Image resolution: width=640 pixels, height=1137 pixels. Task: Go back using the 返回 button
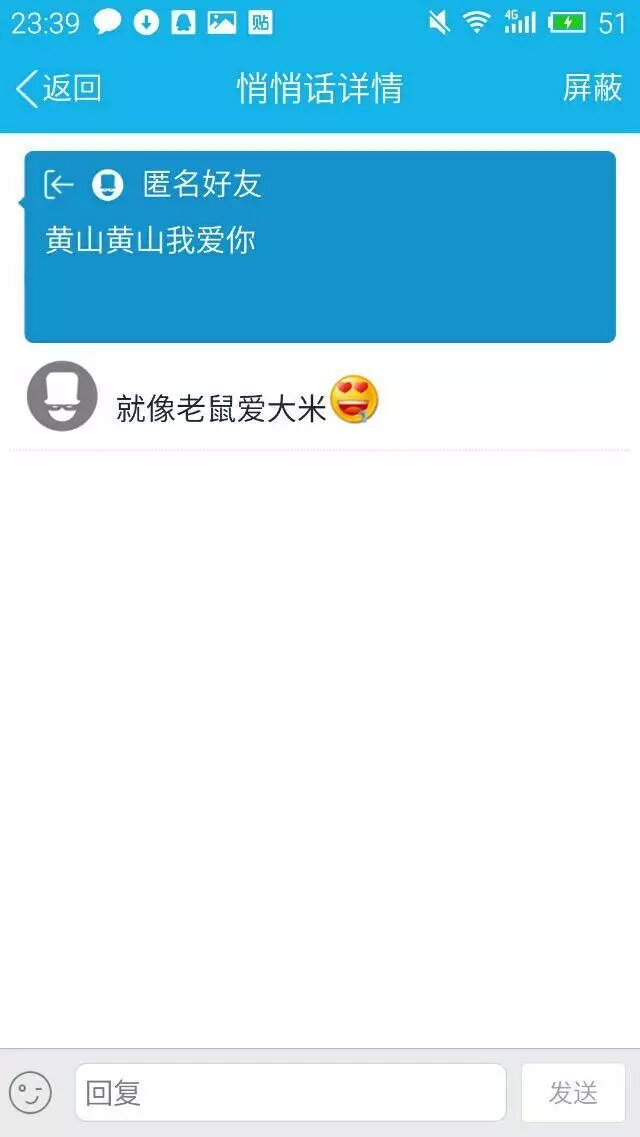click(x=59, y=89)
